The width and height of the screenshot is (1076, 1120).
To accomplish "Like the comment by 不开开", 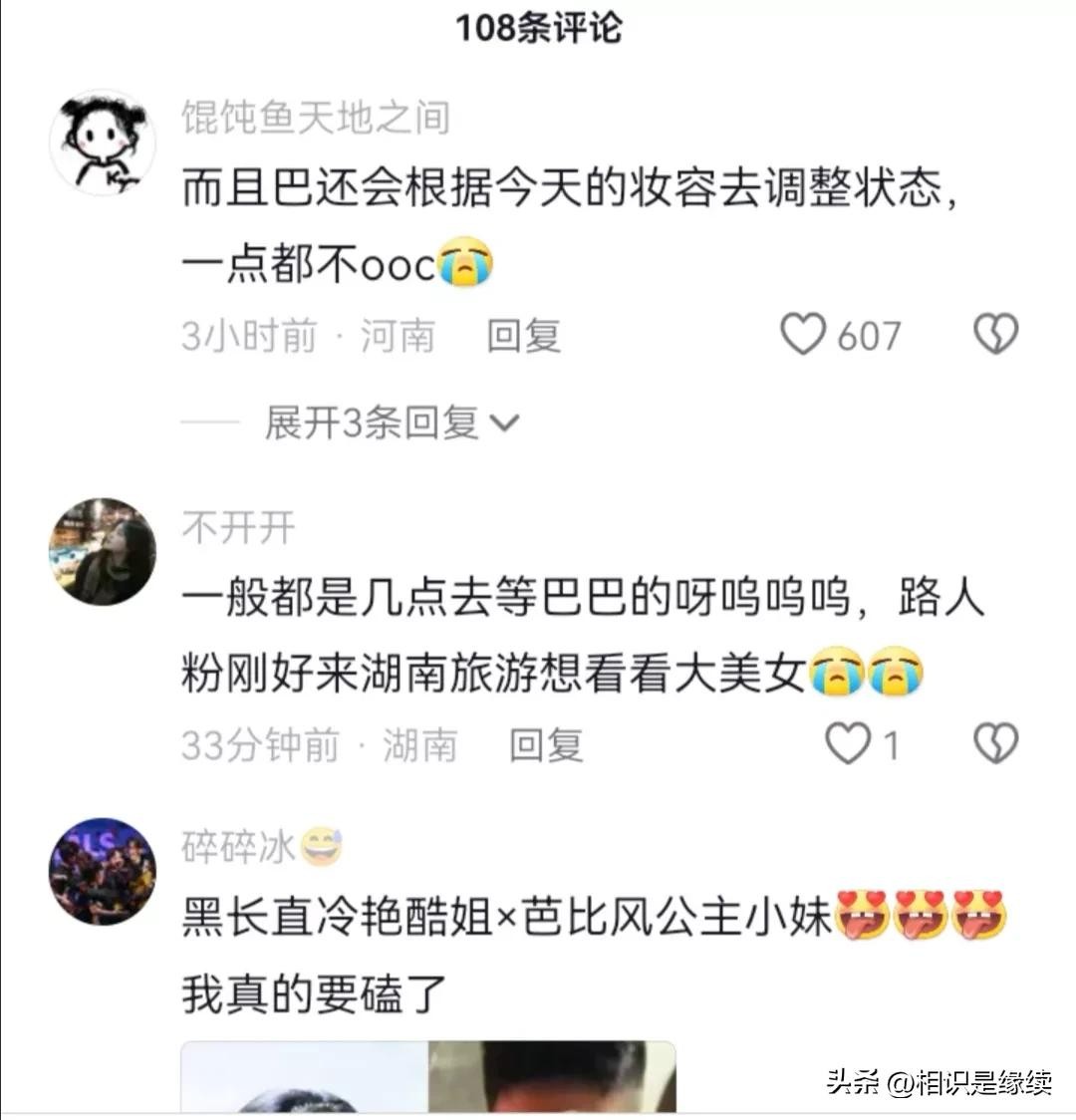I will [x=849, y=744].
